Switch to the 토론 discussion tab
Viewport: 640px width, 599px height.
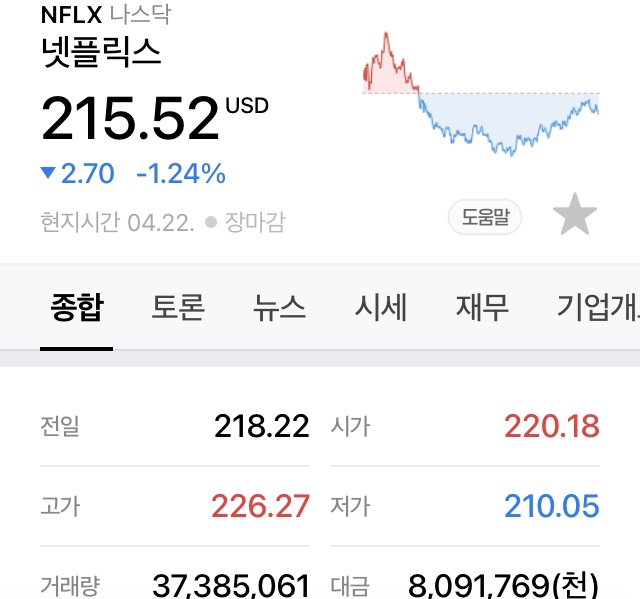(178, 307)
